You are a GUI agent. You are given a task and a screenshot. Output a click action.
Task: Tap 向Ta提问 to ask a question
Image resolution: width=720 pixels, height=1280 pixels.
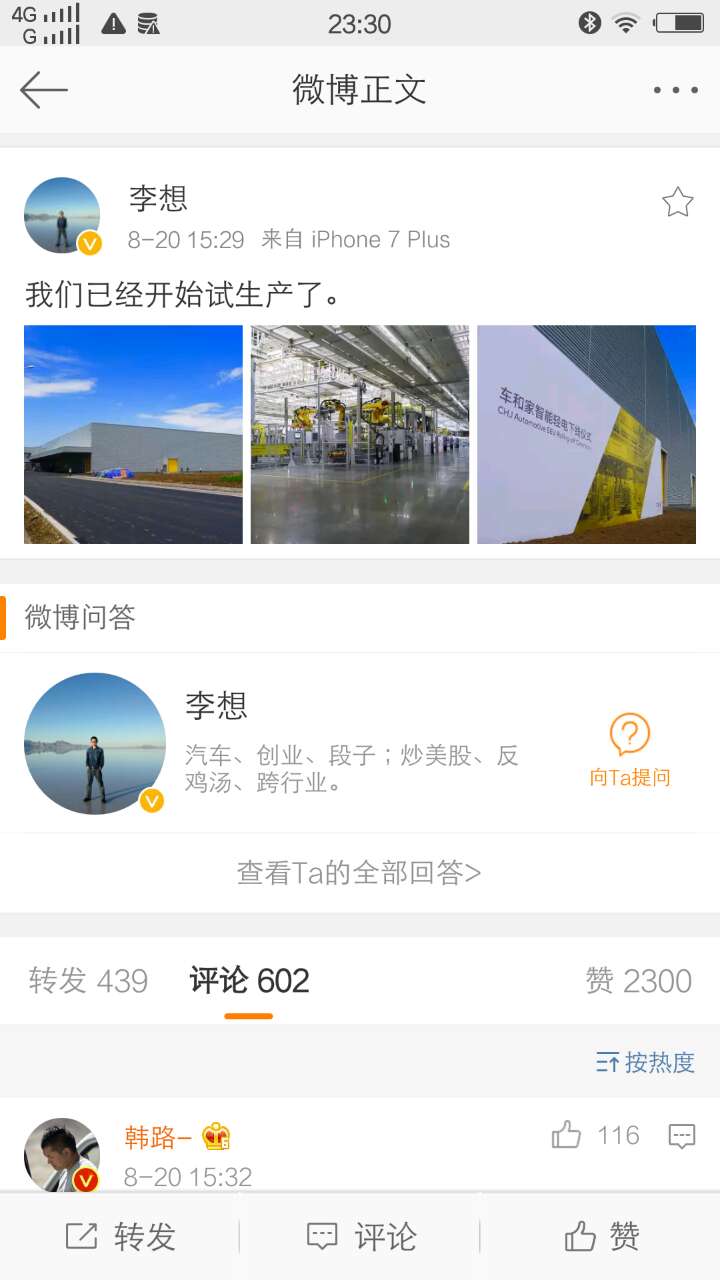[630, 750]
